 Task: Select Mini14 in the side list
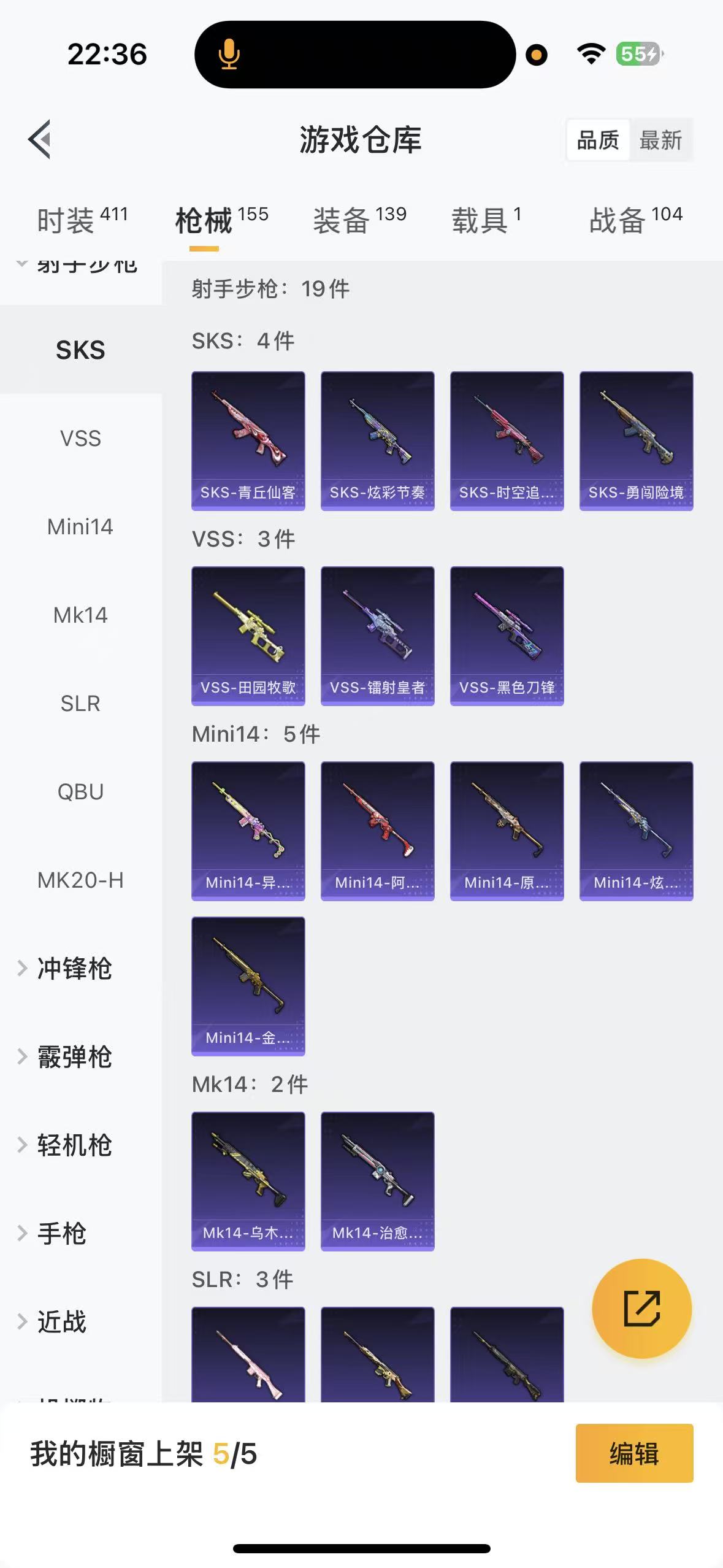[x=80, y=527]
